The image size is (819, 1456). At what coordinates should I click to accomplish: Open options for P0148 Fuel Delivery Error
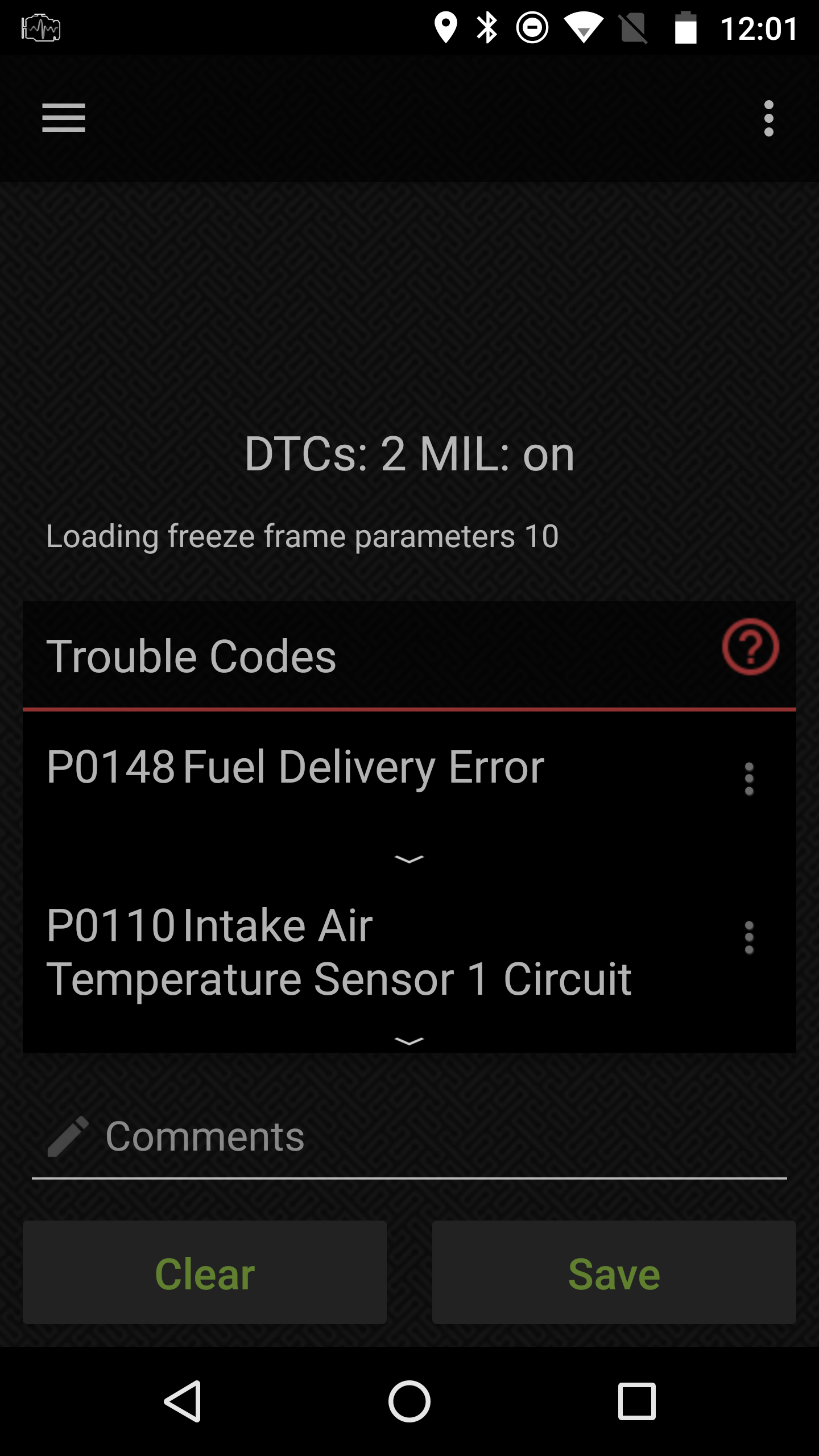(x=749, y=779)
